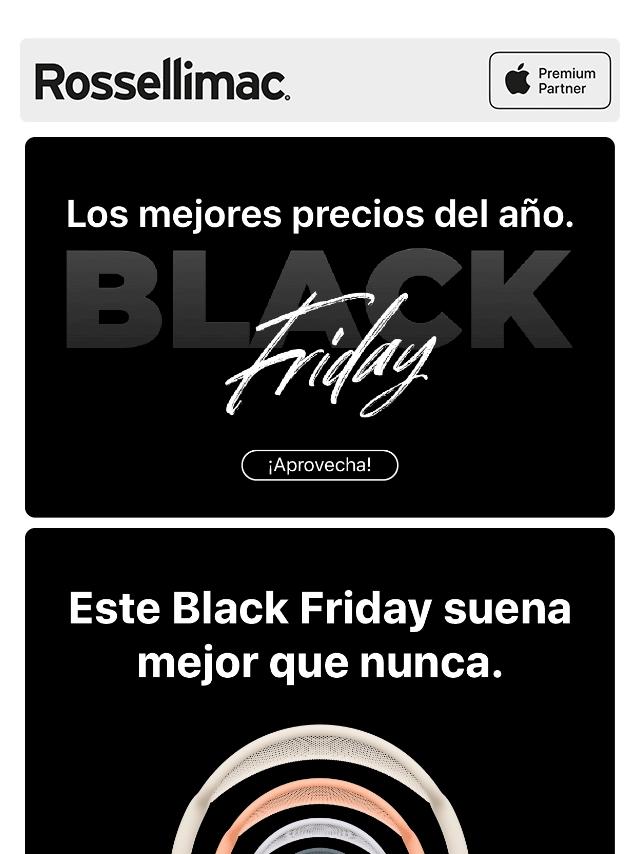The image size is (640, 854).
Task: Open the headphones Black Friday banner
Action: (x=319, y=700)
